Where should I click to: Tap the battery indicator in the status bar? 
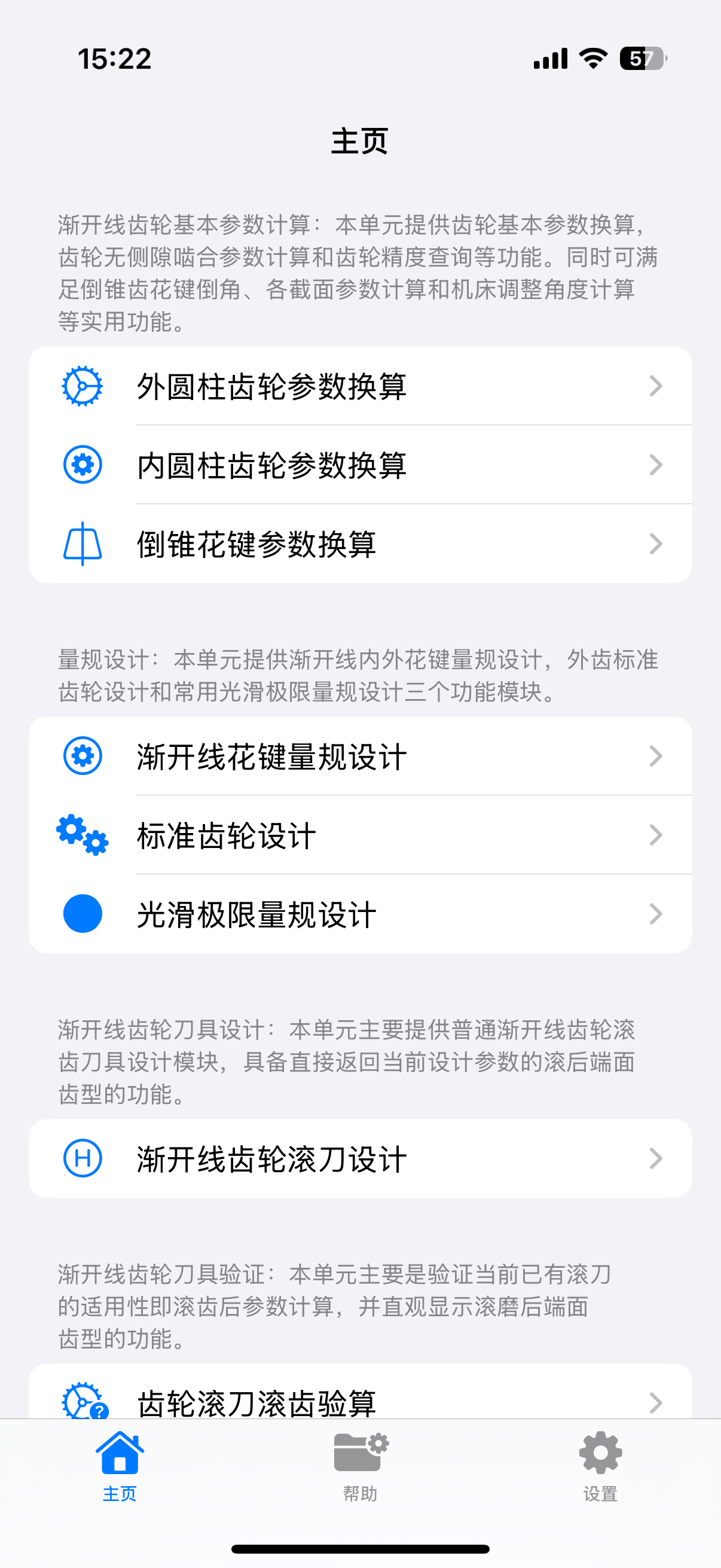[642, 57]
